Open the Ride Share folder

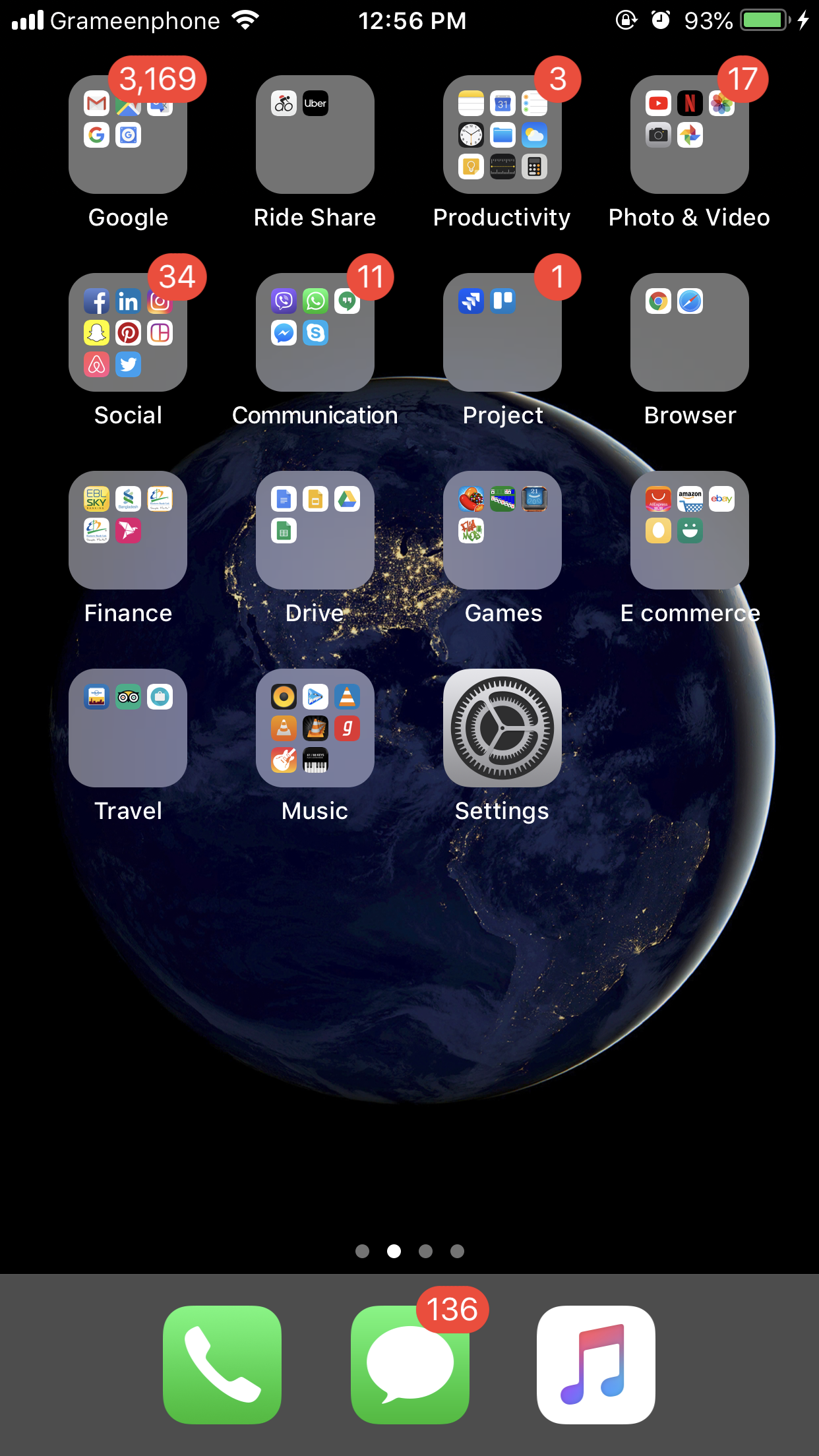point(315,135)
